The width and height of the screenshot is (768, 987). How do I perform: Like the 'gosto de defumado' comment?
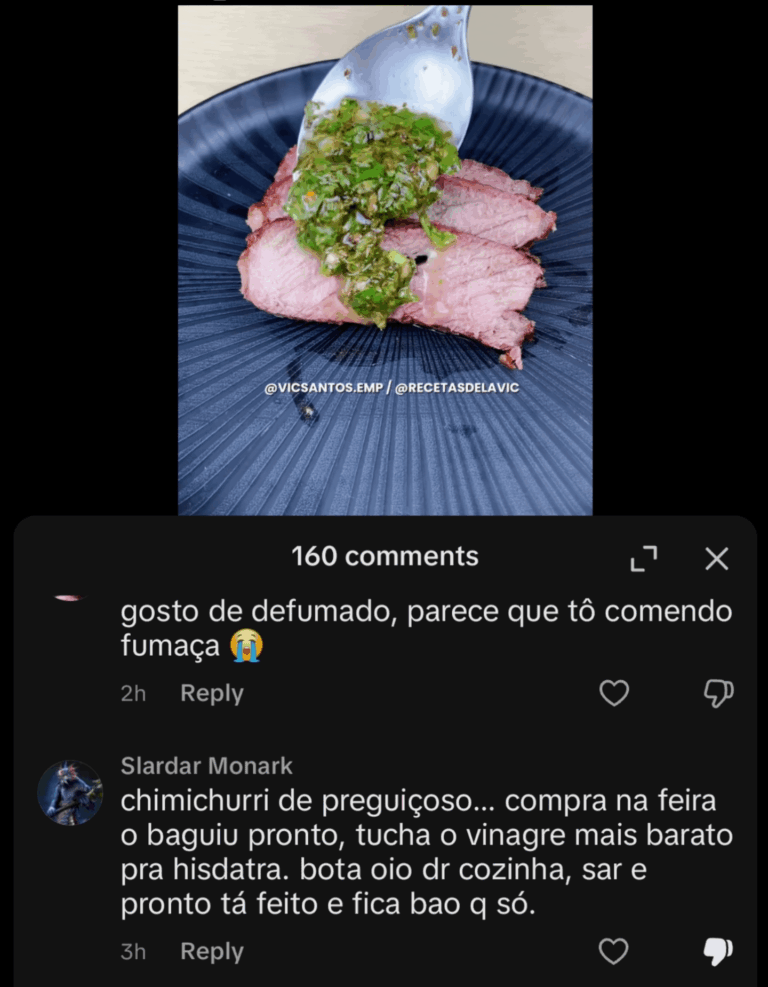(613, 693)
